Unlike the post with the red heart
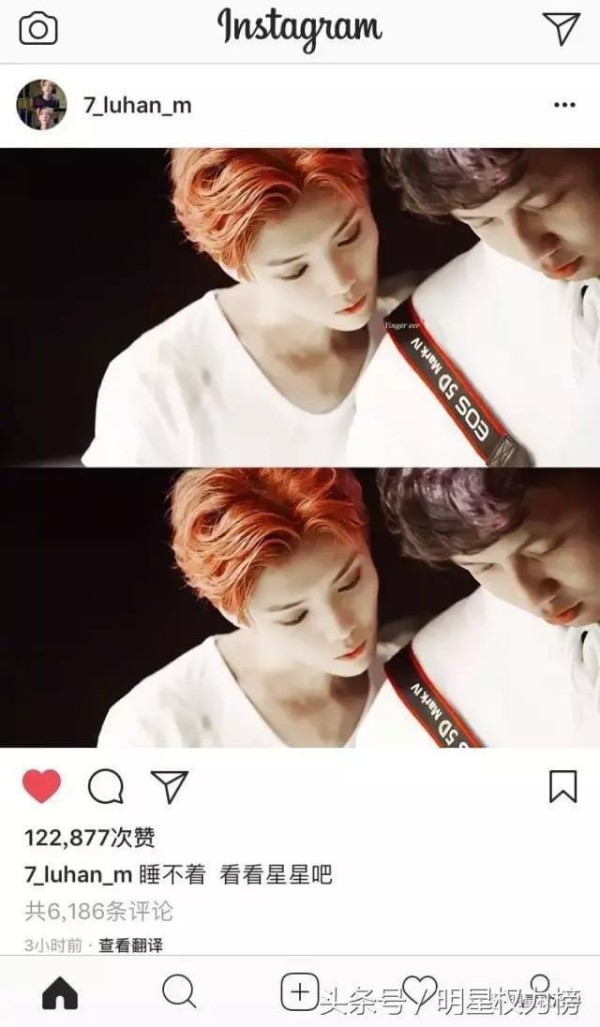The image size is (600, 1027). (42, 786)
